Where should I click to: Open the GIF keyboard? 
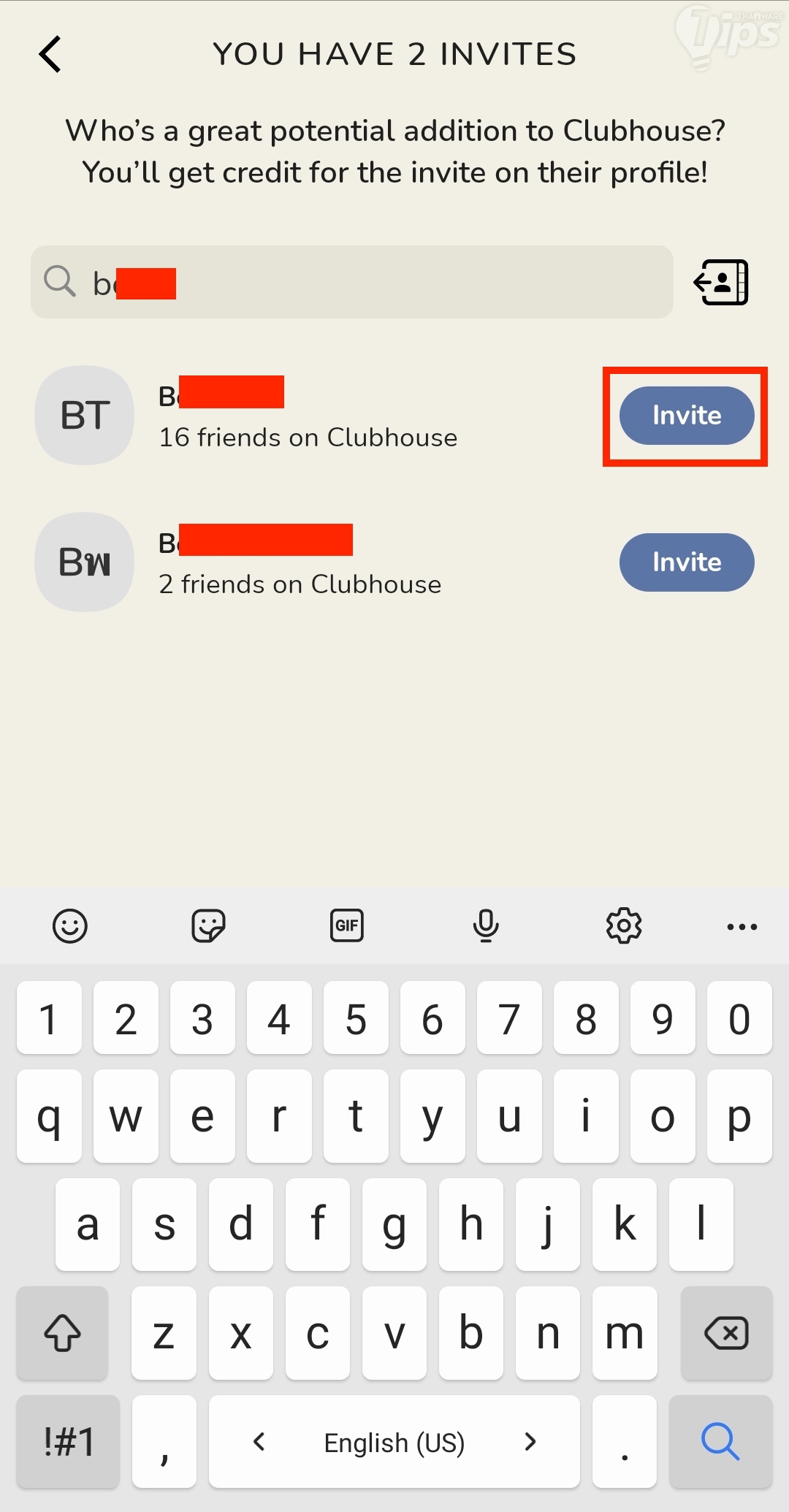coord(346,926)
